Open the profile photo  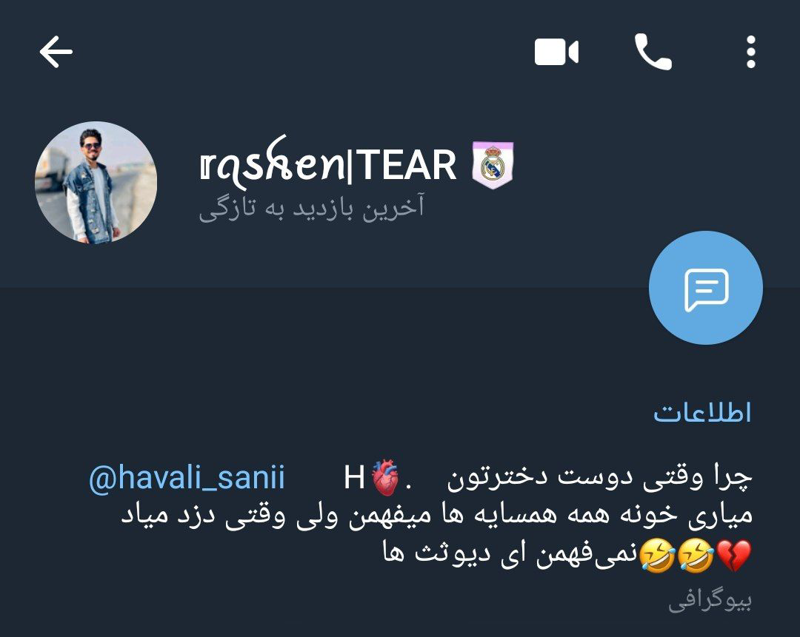(96, 183)
